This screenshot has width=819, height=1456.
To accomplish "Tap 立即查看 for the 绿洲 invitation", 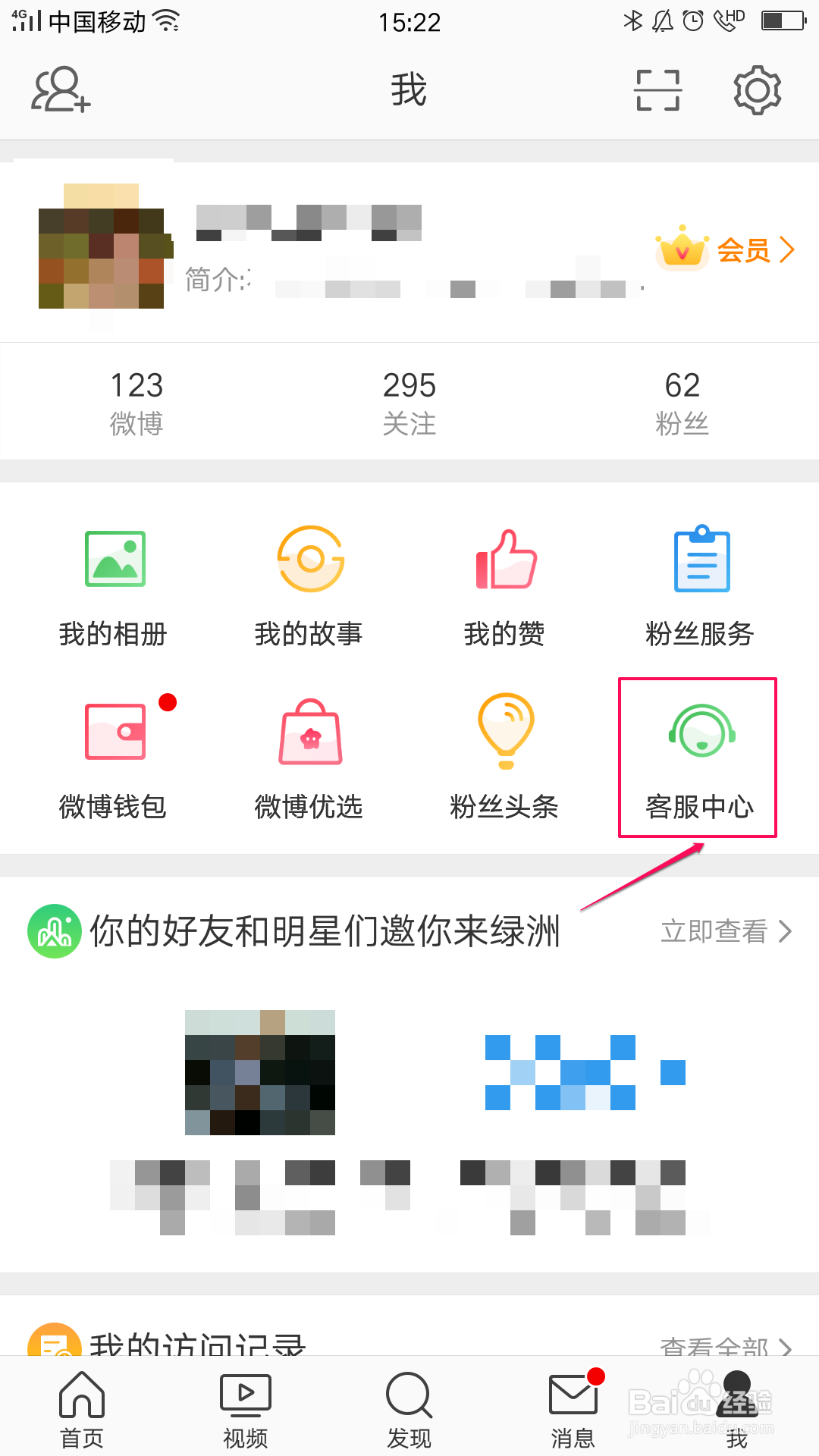I will coord(726,931).
